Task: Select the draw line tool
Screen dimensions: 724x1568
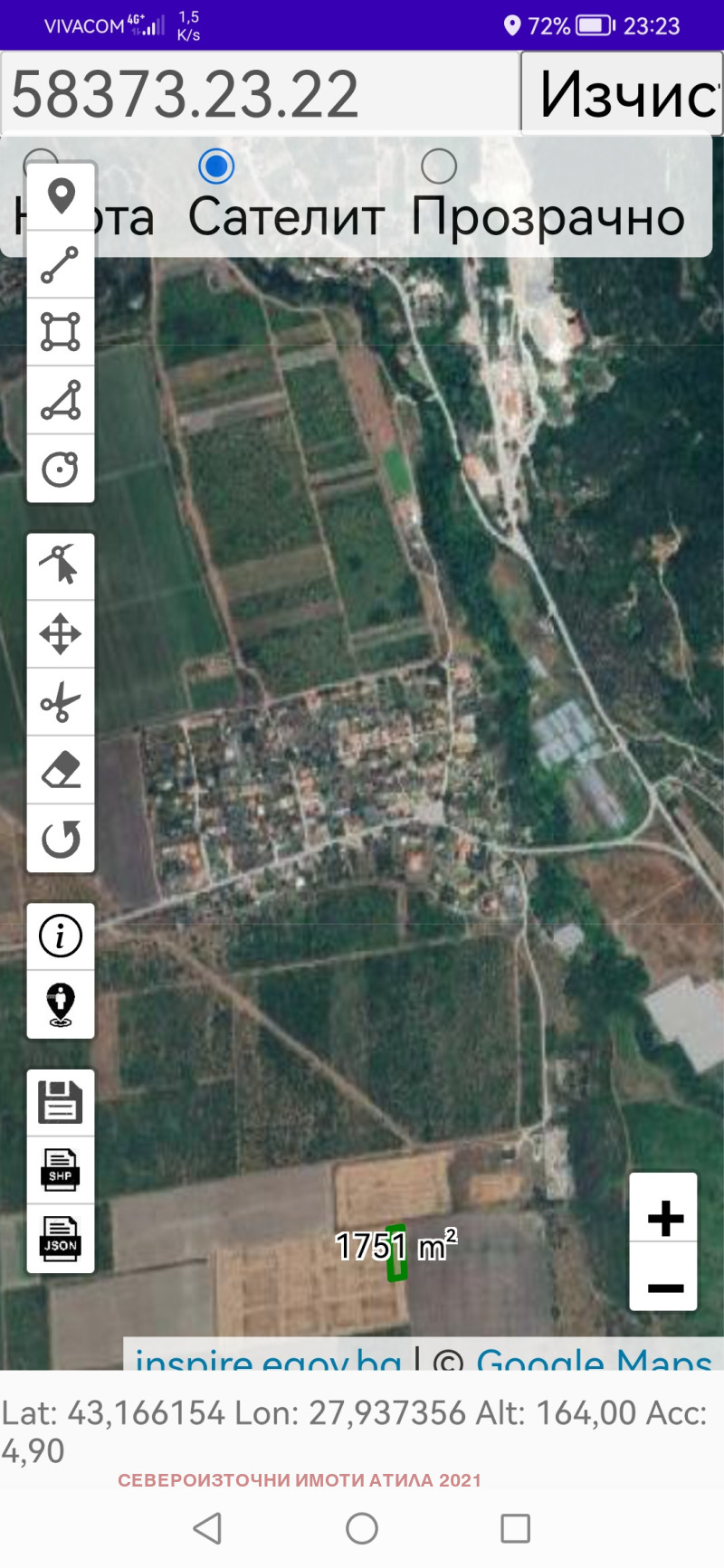Action: click(61, 264)
